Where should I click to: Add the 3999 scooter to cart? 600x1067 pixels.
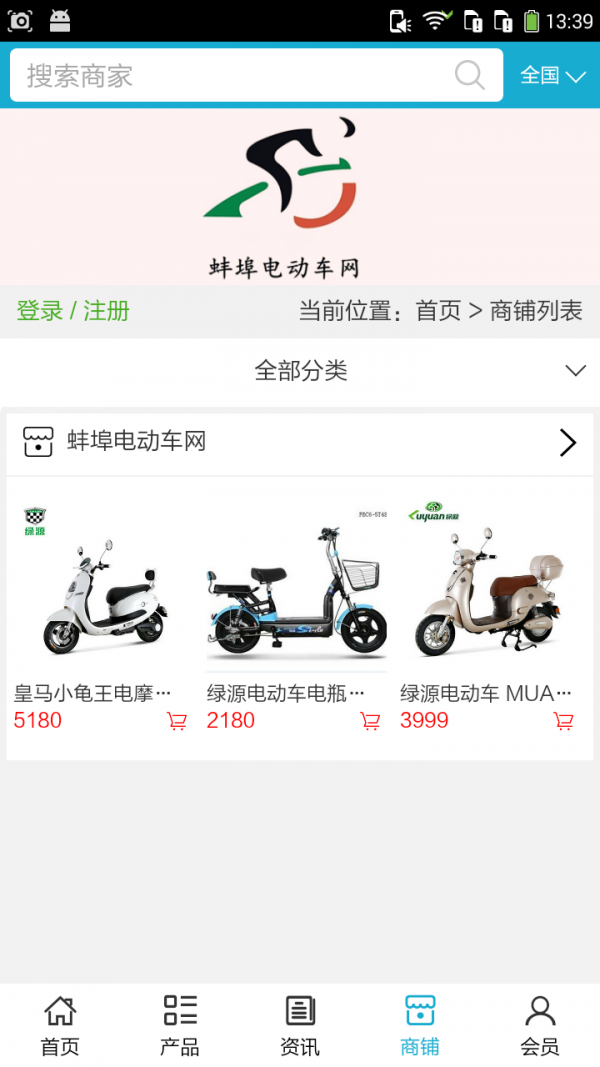pyautogui.click(x=564, y=721)
